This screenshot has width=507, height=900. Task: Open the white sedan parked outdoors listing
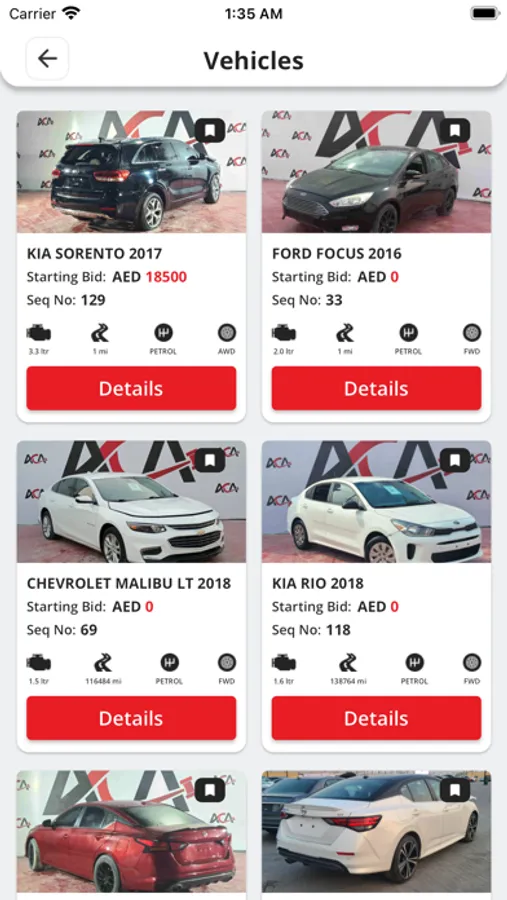point(376,832)
